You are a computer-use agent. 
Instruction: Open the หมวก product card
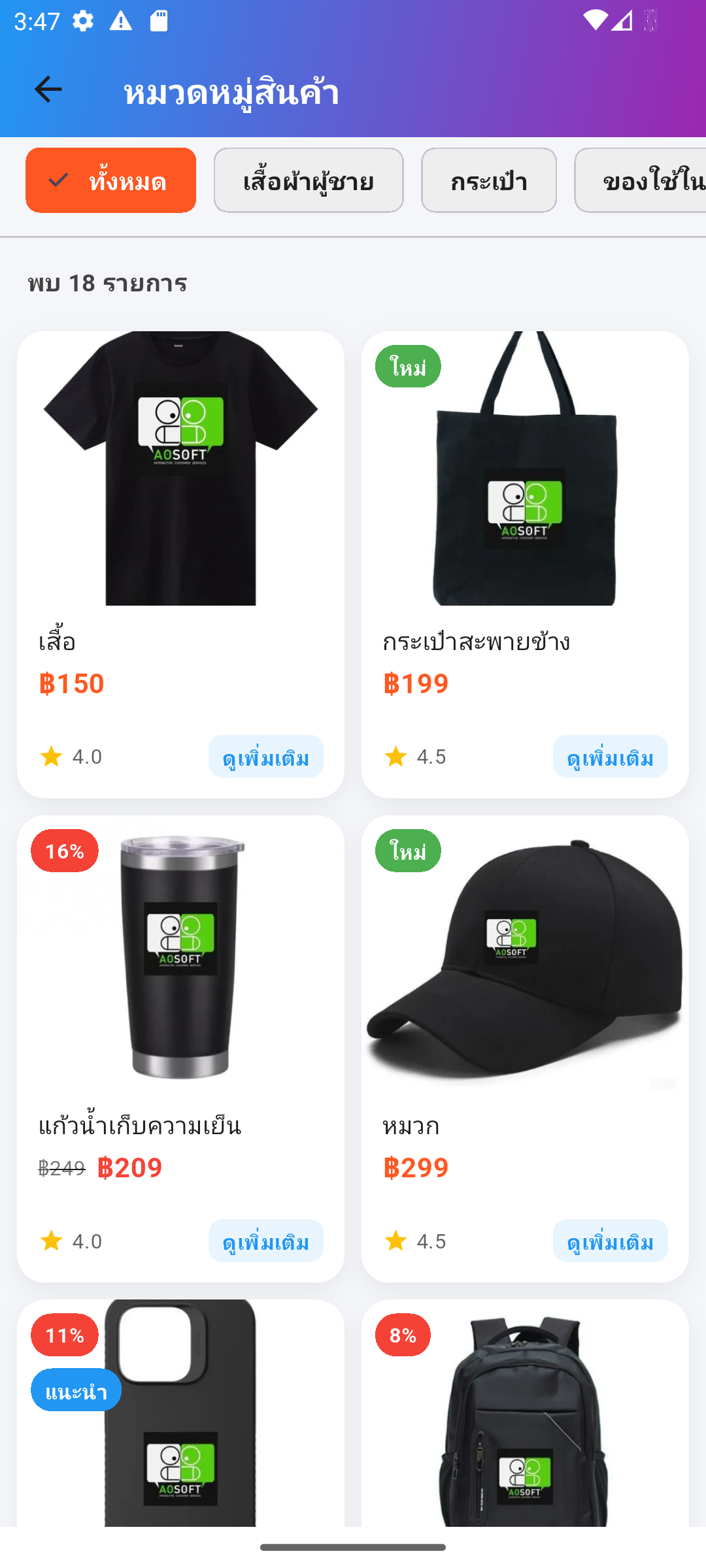525,980
